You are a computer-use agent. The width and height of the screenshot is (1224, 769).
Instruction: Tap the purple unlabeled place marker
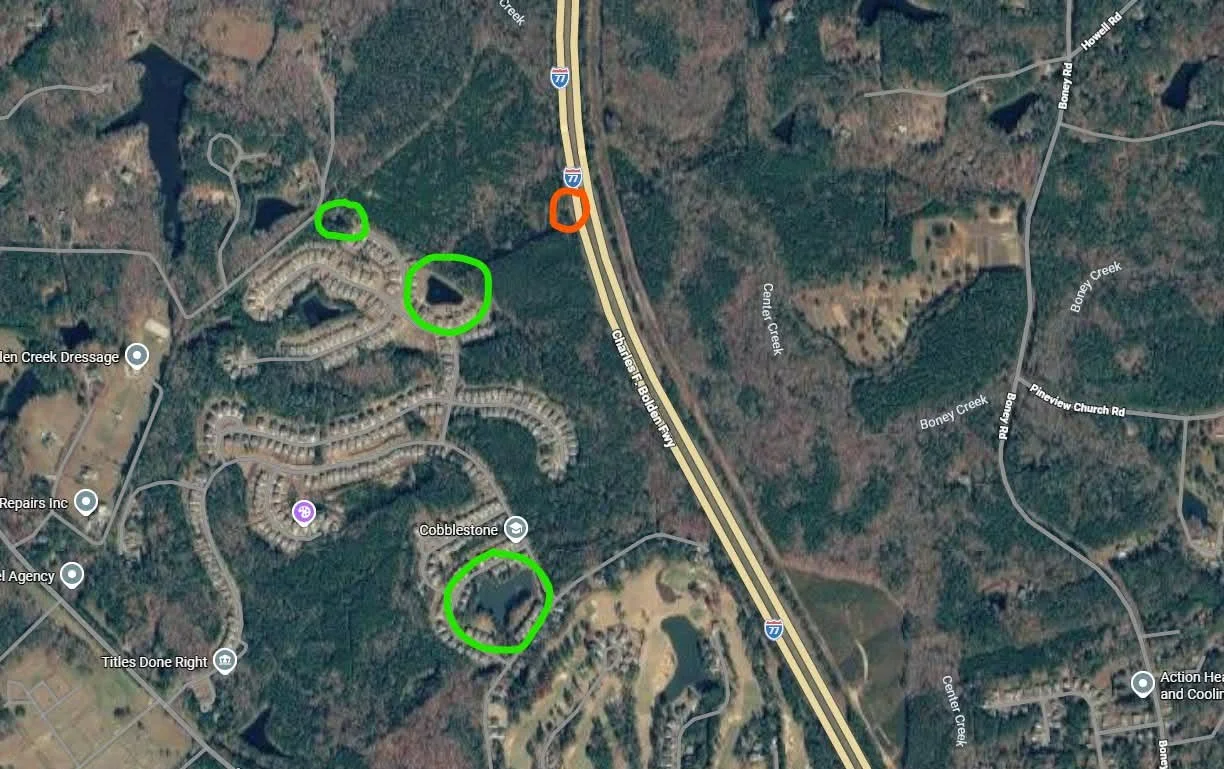[304, 513]
